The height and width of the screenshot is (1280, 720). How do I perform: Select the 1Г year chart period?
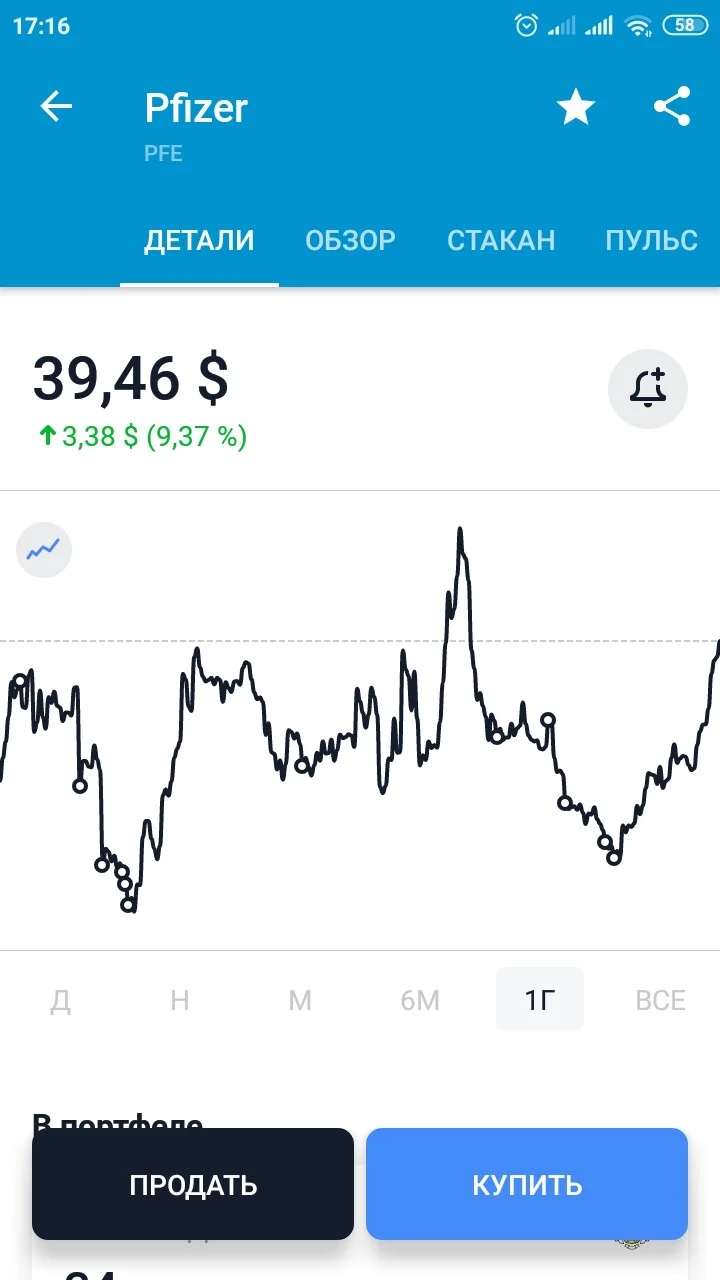pyautogui.click(x=540, y=1000)
